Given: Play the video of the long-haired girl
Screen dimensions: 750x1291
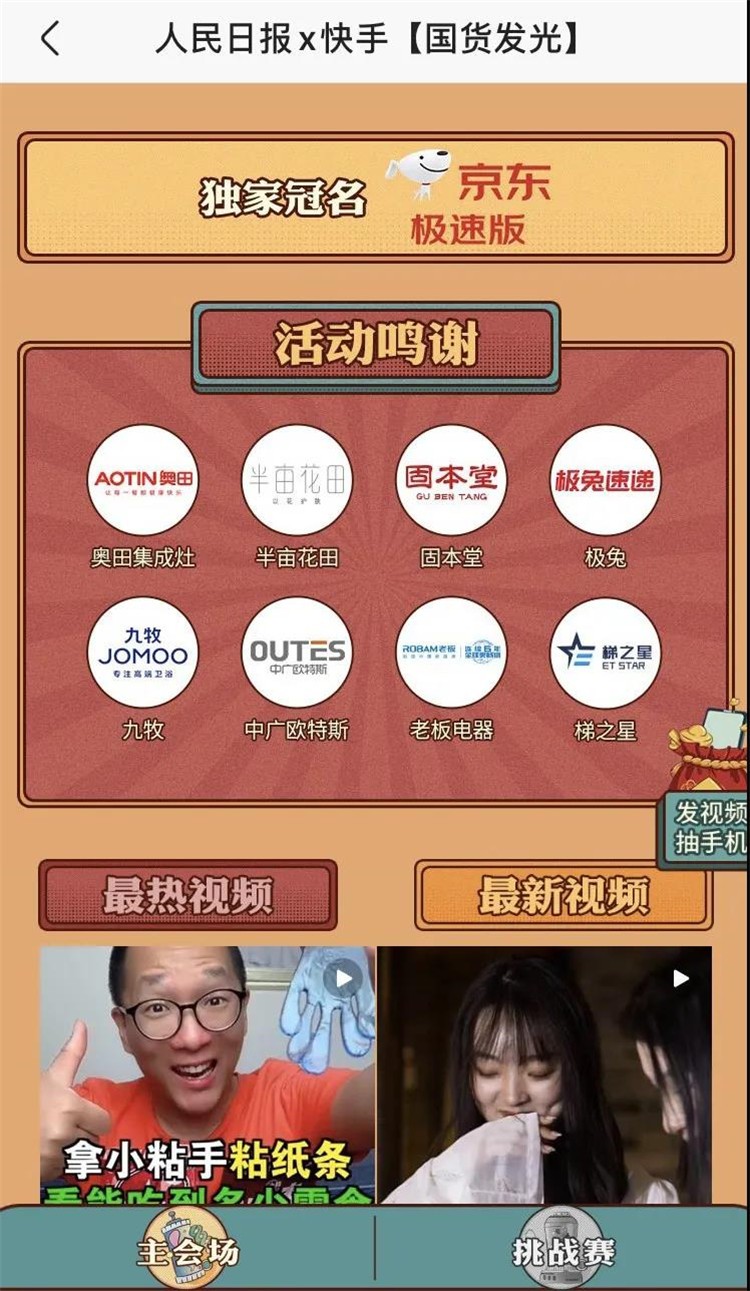Looking at the screenshot, I should tap(545, 1075).
